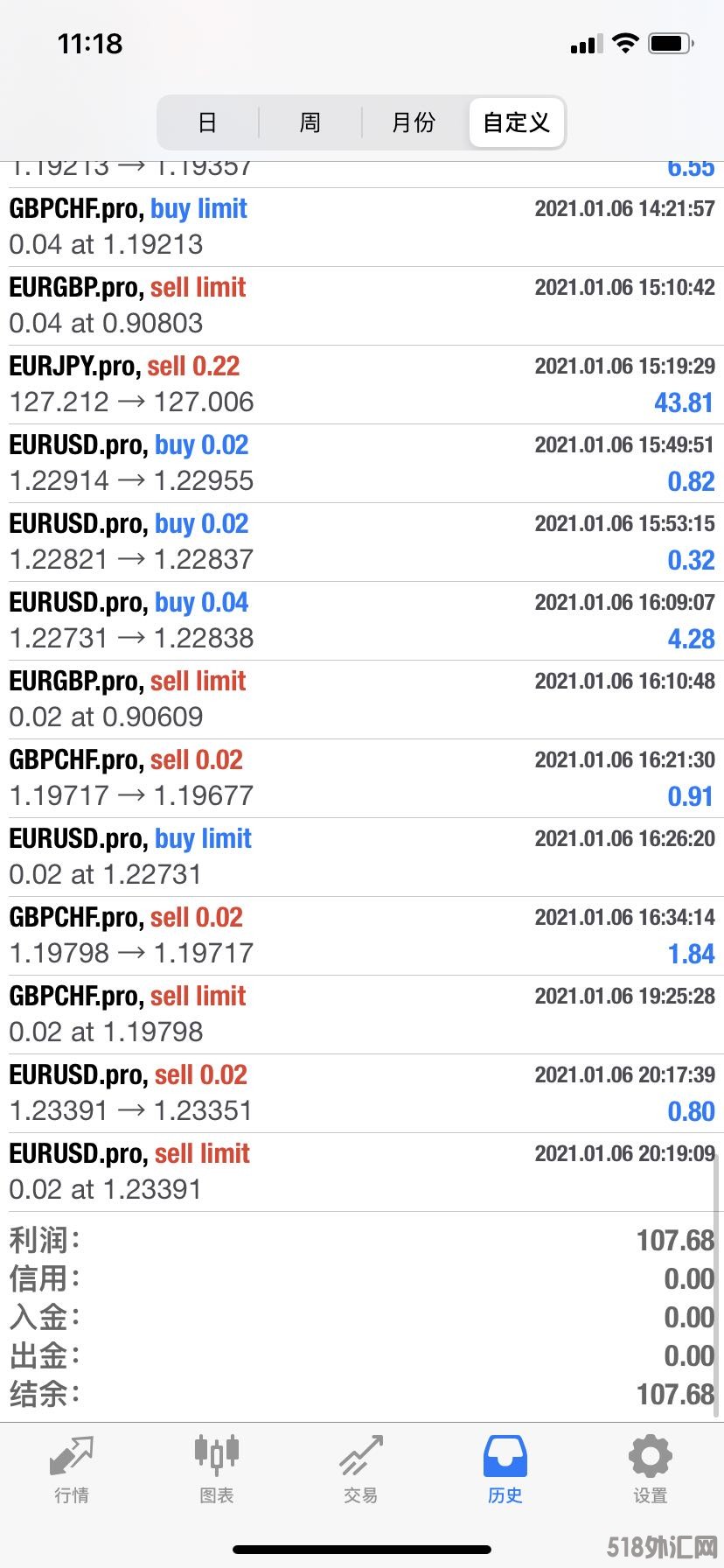The height and width of the screenshot is (1568, 724).
Task: Open EURGBP.pro sell limit order at 0.90803
Action: pos(362,306)
